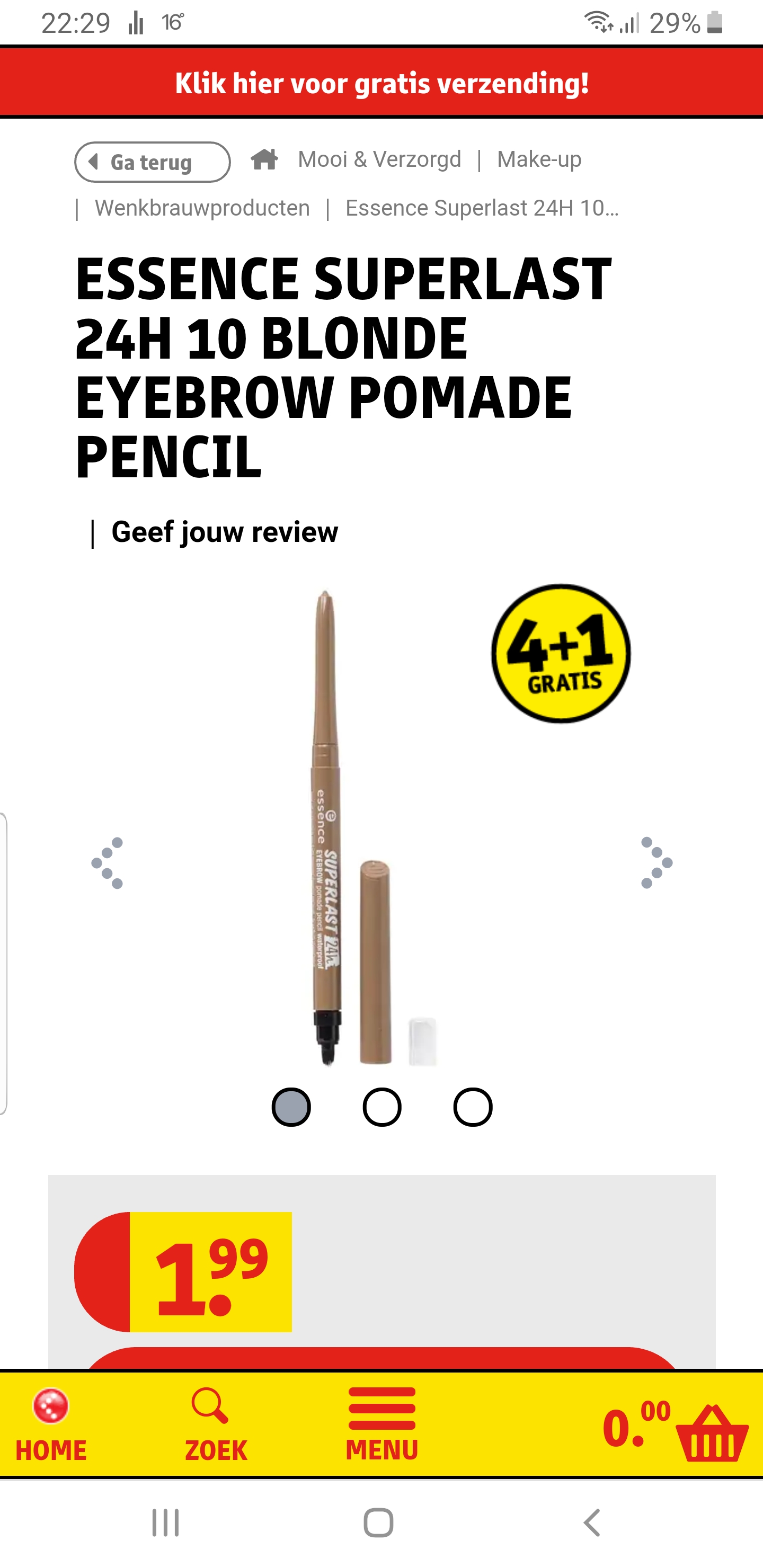763x1568 pixels.
Task: Go back with Ga terug button
Action: tap(152, 162)
